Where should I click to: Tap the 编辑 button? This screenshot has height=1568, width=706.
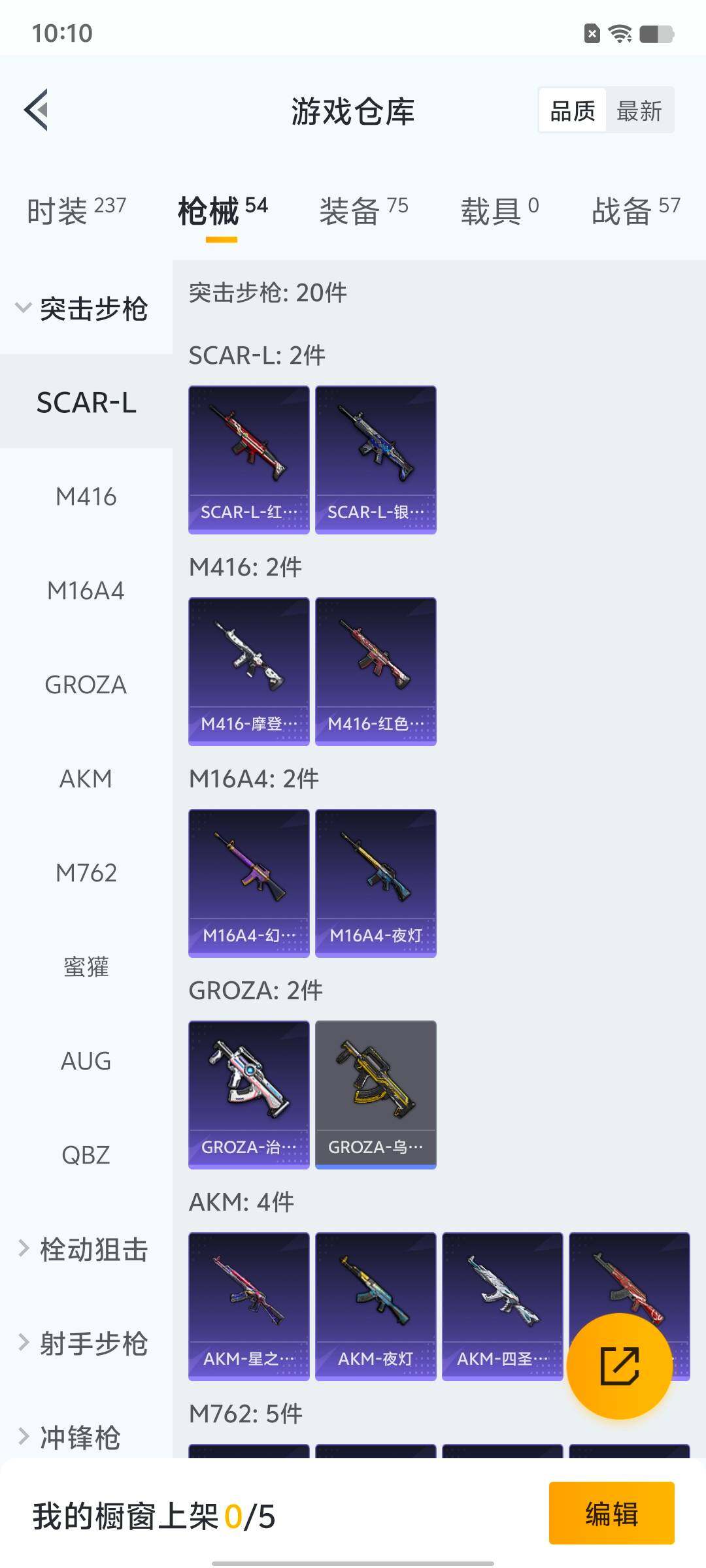pyautogui.click(x=611, y=1513)
